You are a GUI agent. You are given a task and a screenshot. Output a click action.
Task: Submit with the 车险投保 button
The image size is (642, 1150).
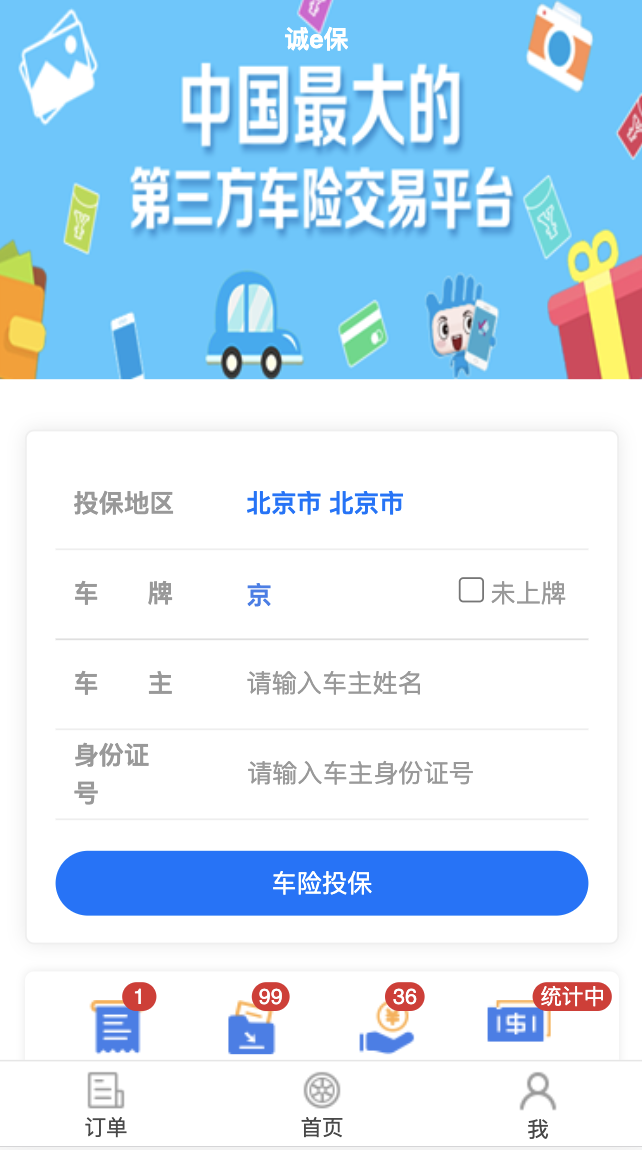pyautogui.click(x=321, y=883)
